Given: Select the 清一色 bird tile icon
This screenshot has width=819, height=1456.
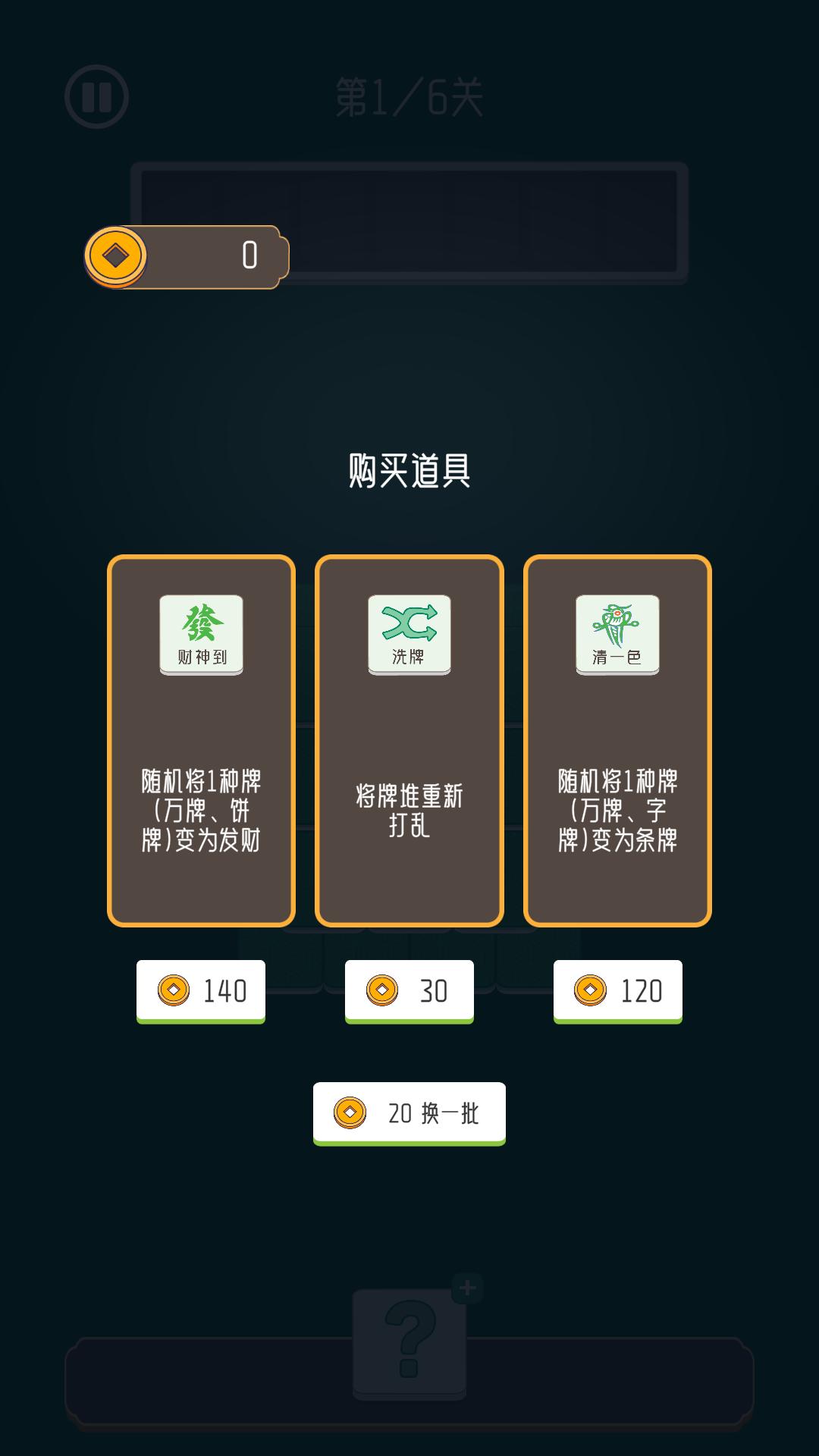Looking at the screenshot, I should coord(617,635).
